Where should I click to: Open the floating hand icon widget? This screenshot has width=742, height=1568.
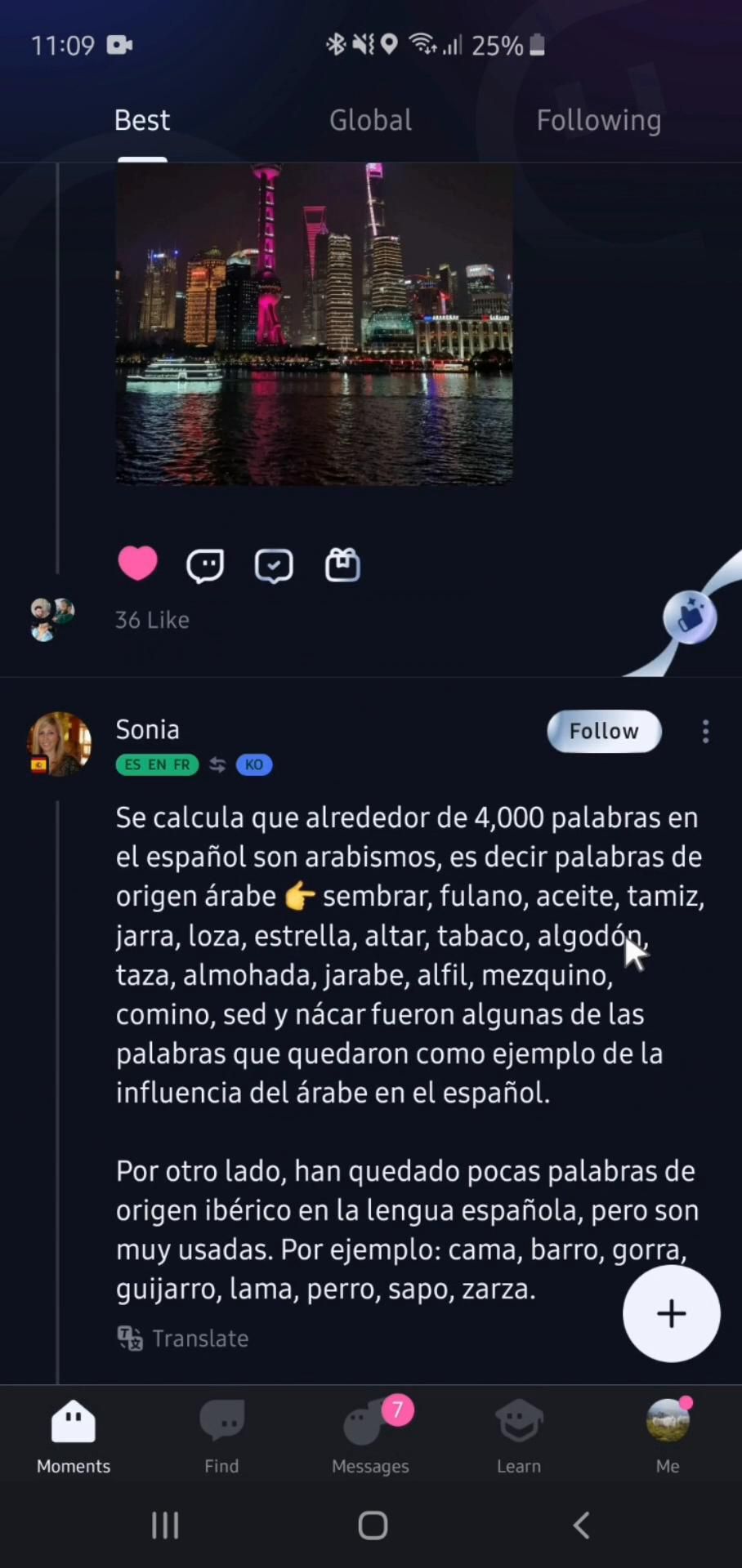coord(690,617)
